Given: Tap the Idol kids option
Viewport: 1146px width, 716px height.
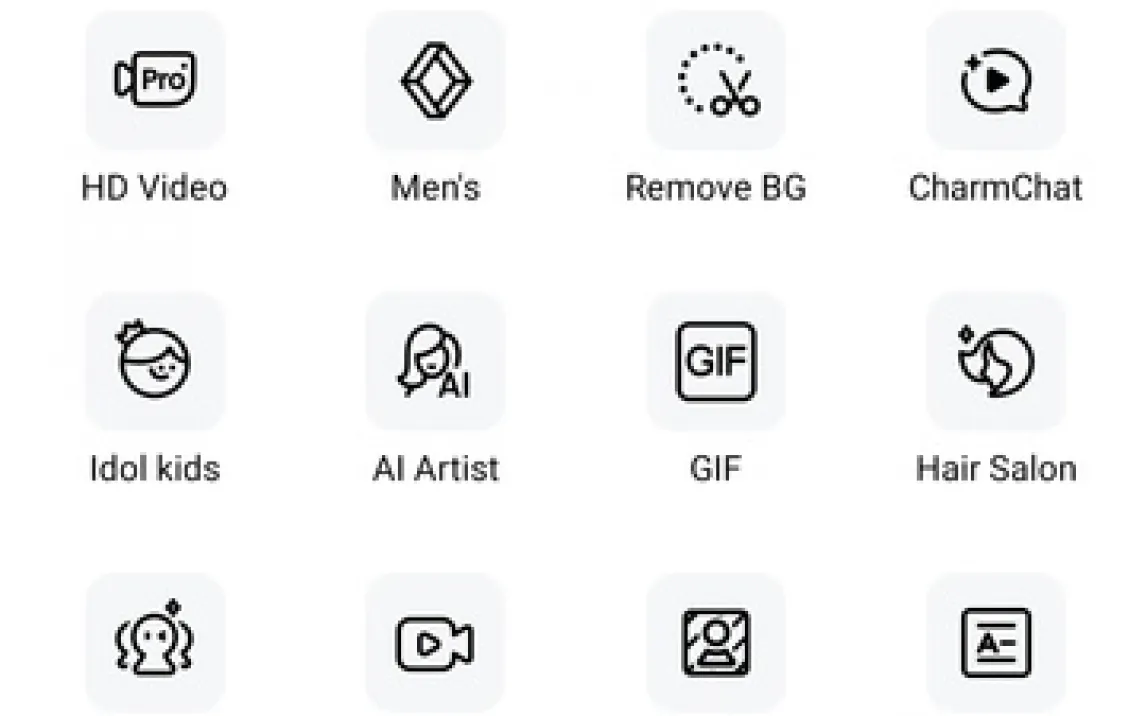Looking at the screenshot, I should pyautogui.click(x=155, y=361).
